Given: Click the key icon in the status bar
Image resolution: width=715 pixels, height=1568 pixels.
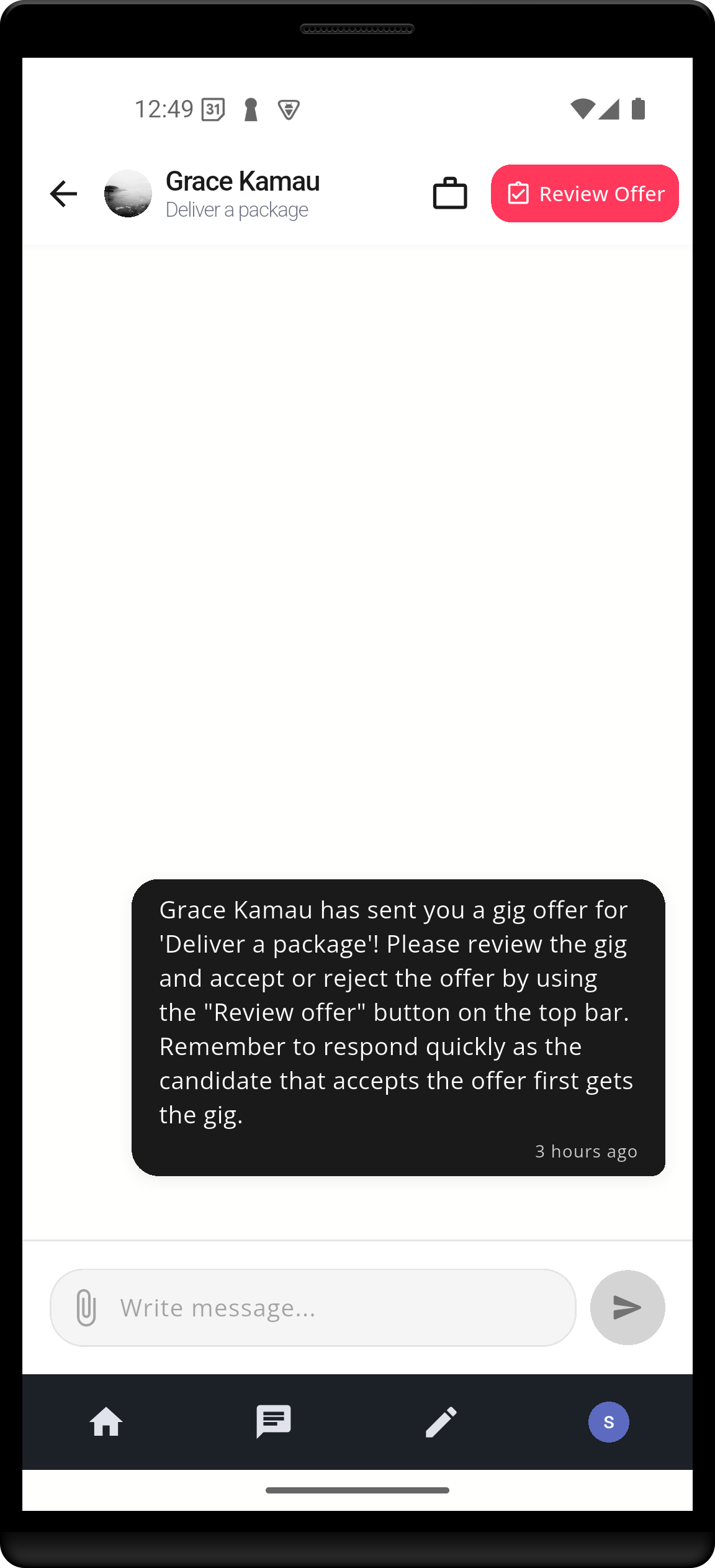Looking at the screenshot, I should (x=251, y=109).
